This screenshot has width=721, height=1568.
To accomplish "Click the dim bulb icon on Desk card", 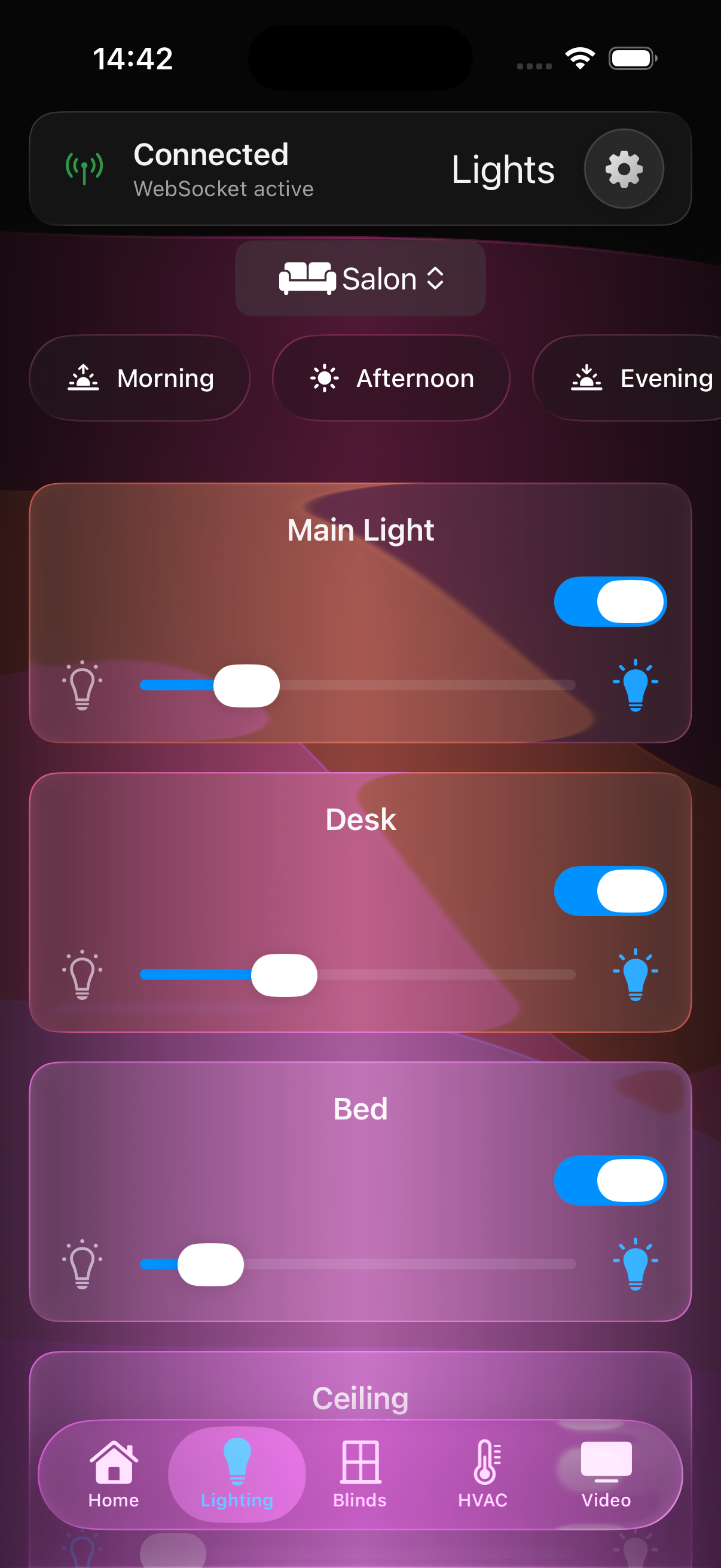I will (81, 975).
